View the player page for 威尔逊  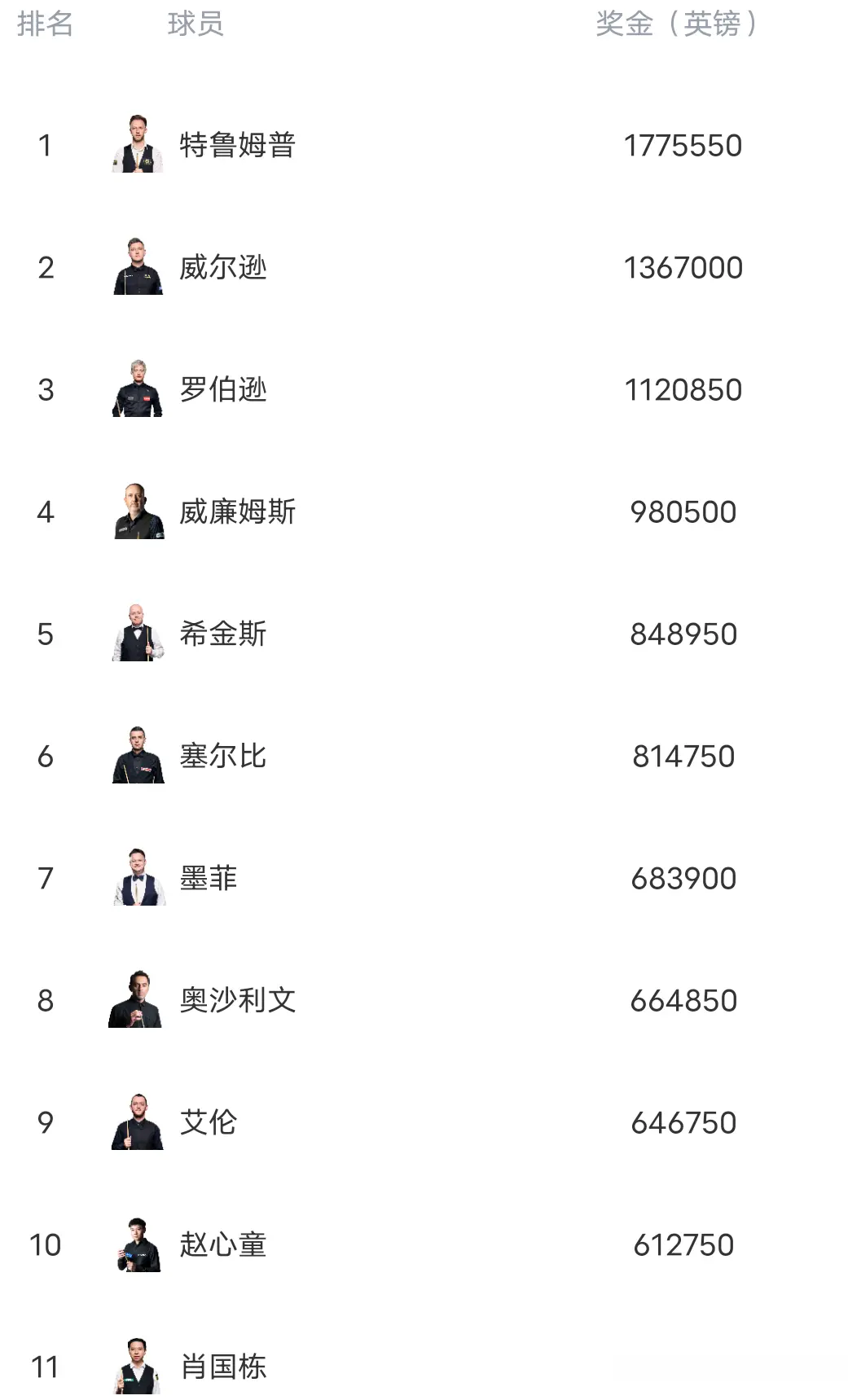pos(222,268)
